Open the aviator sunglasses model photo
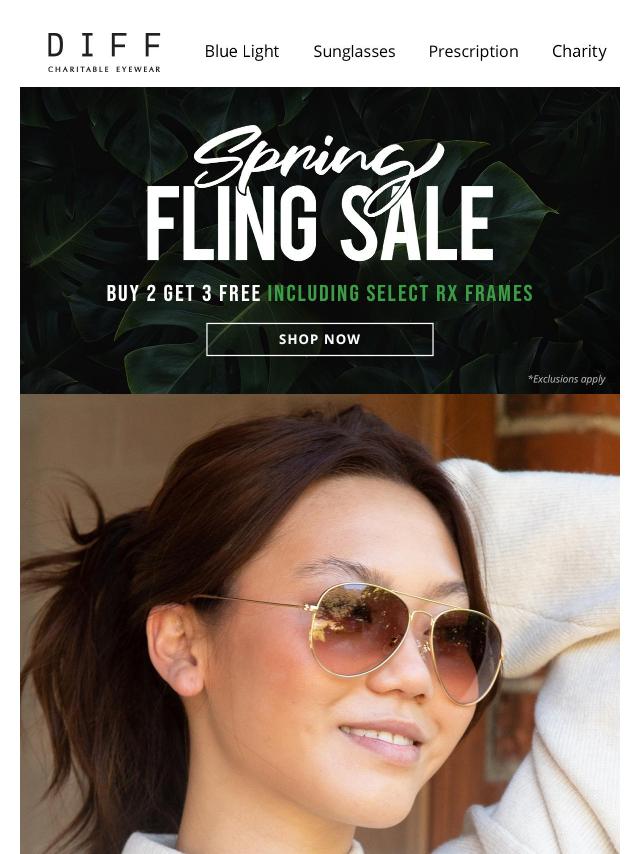This screenshot has width=640, height=854. click(320, 623)
